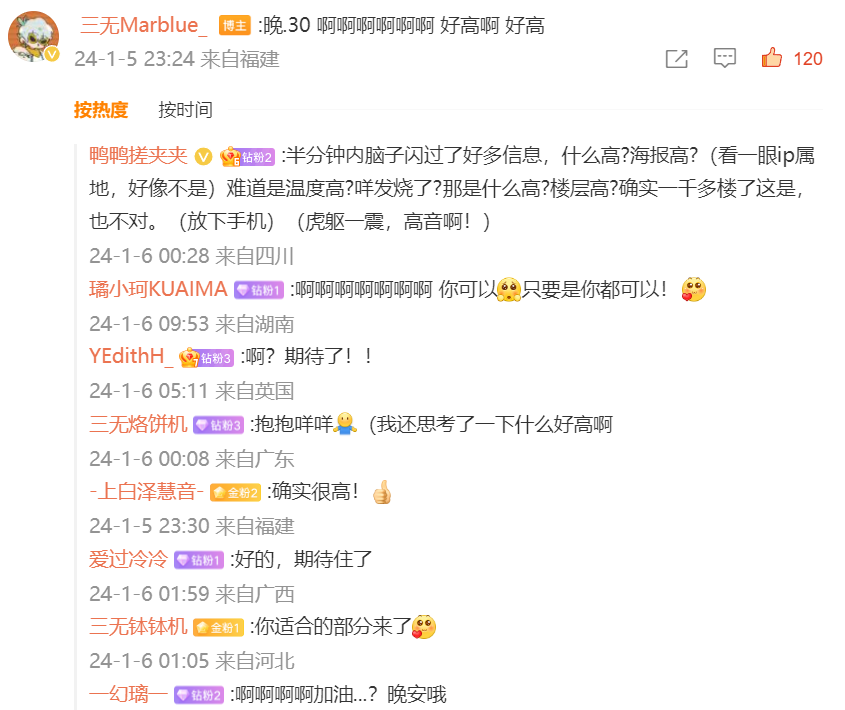Viewport: 845px width, 710px height.
Task: Like the comment with 120 likes
Action: pyautogui.click(x=773, y=59)
